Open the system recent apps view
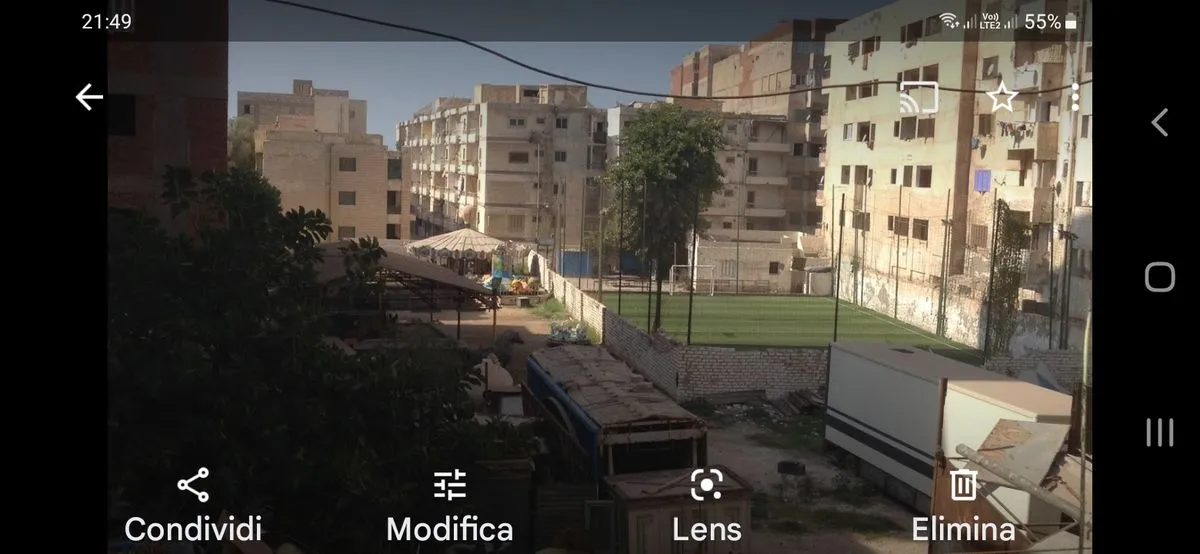The width and height of the screenshot is (1200, 554). 1159,432
